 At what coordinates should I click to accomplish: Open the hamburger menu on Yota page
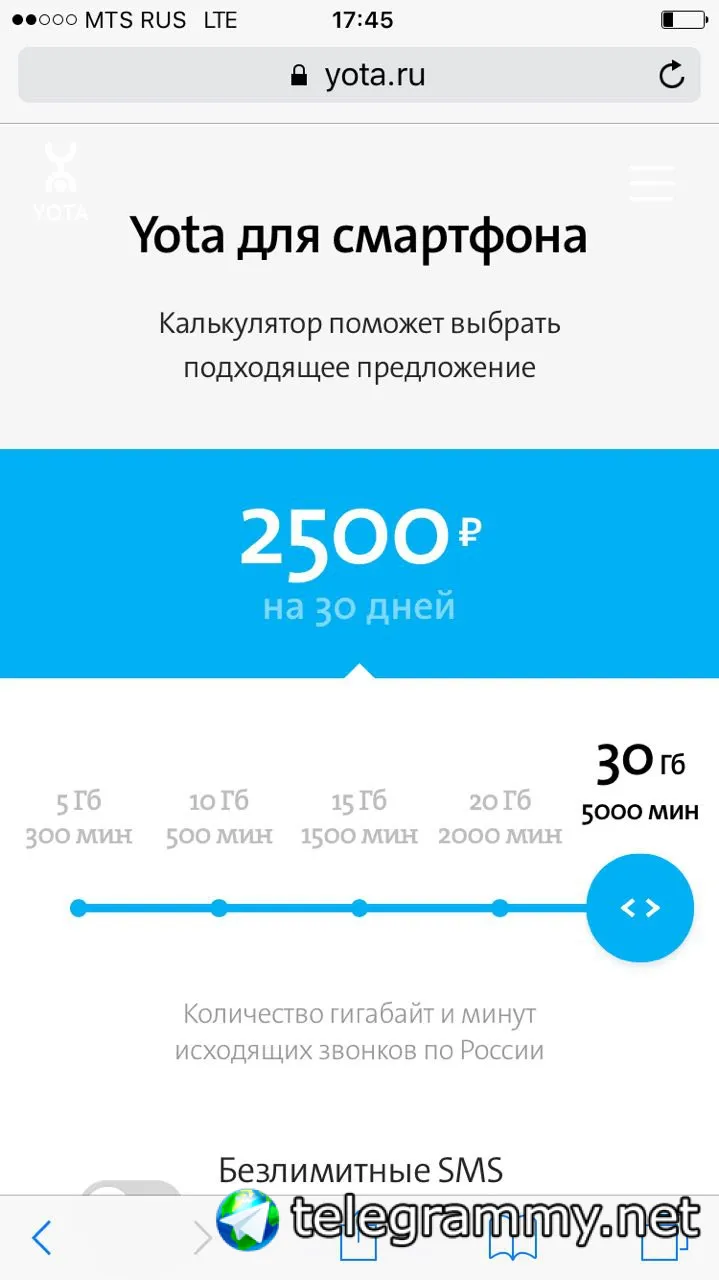(x=651, y=184)
